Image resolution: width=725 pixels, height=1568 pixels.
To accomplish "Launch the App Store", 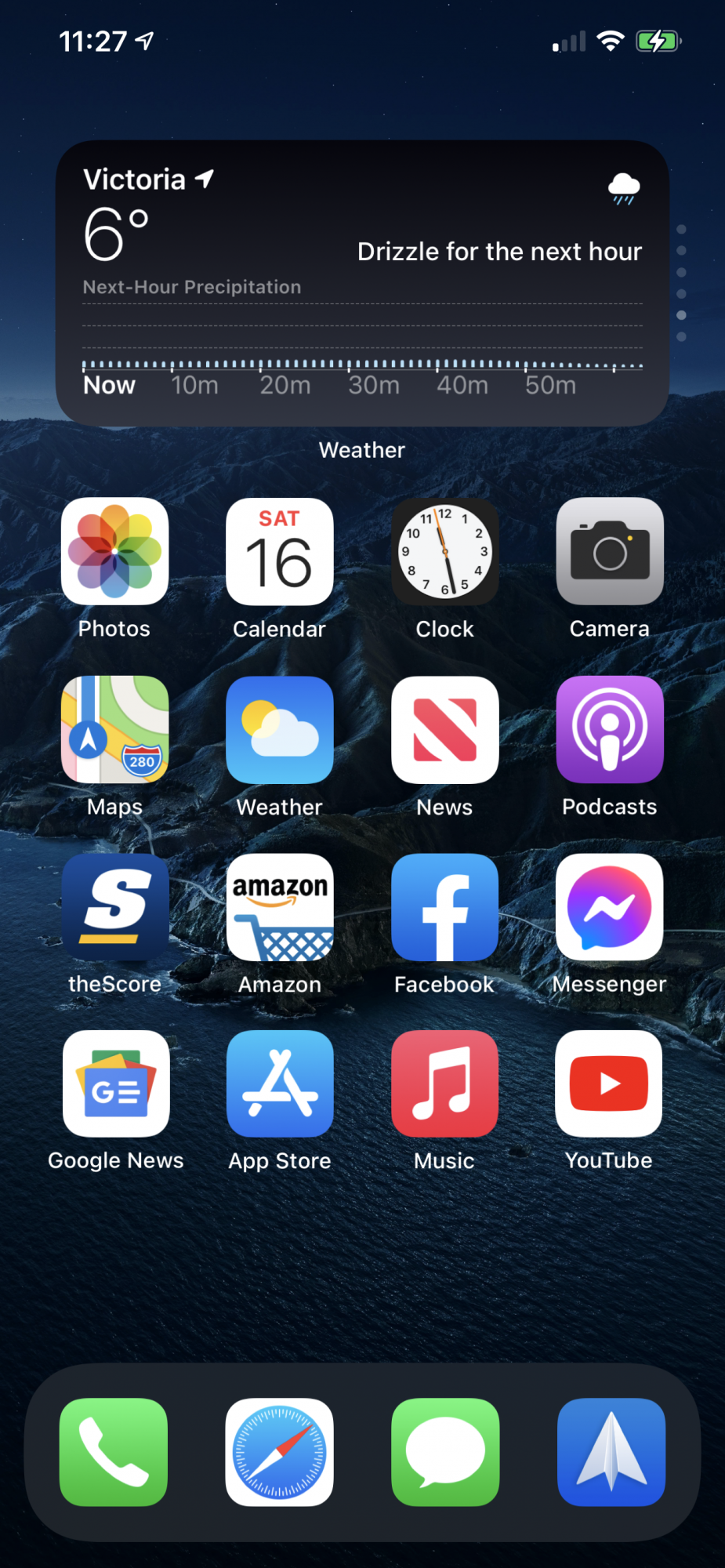I will tap(280, 1084).
